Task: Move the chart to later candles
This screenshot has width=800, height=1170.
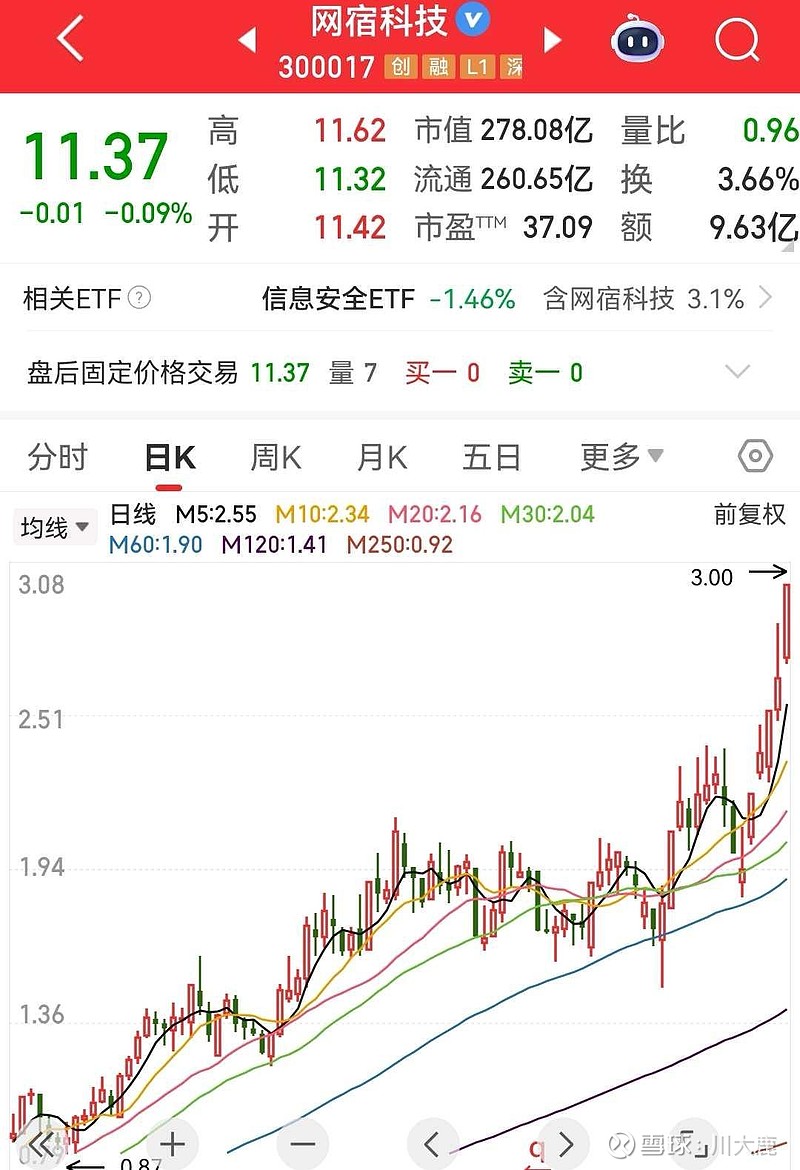Action: coord(566,1144)
